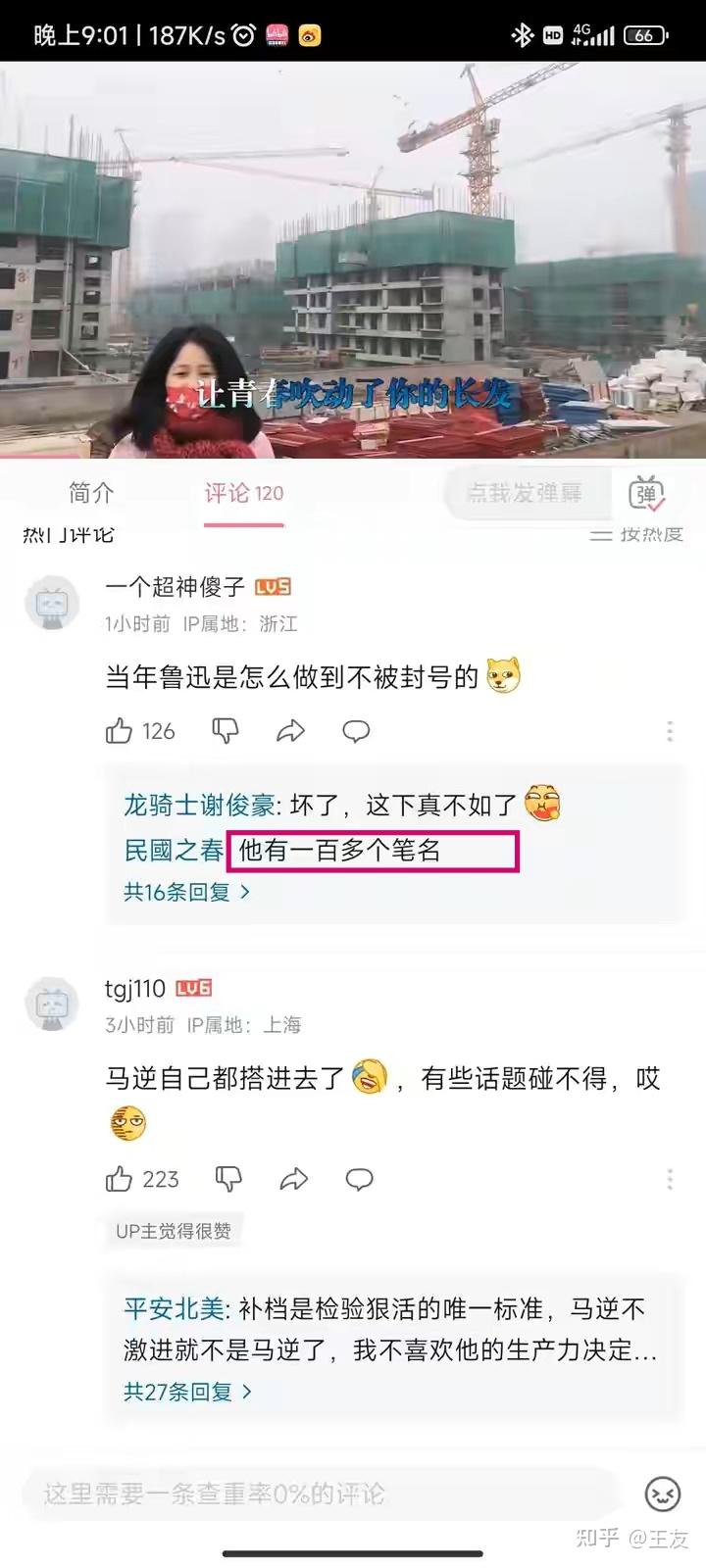Share the comment by tgj110
Screen dimensions: 706x1568
pos(294,1179)
